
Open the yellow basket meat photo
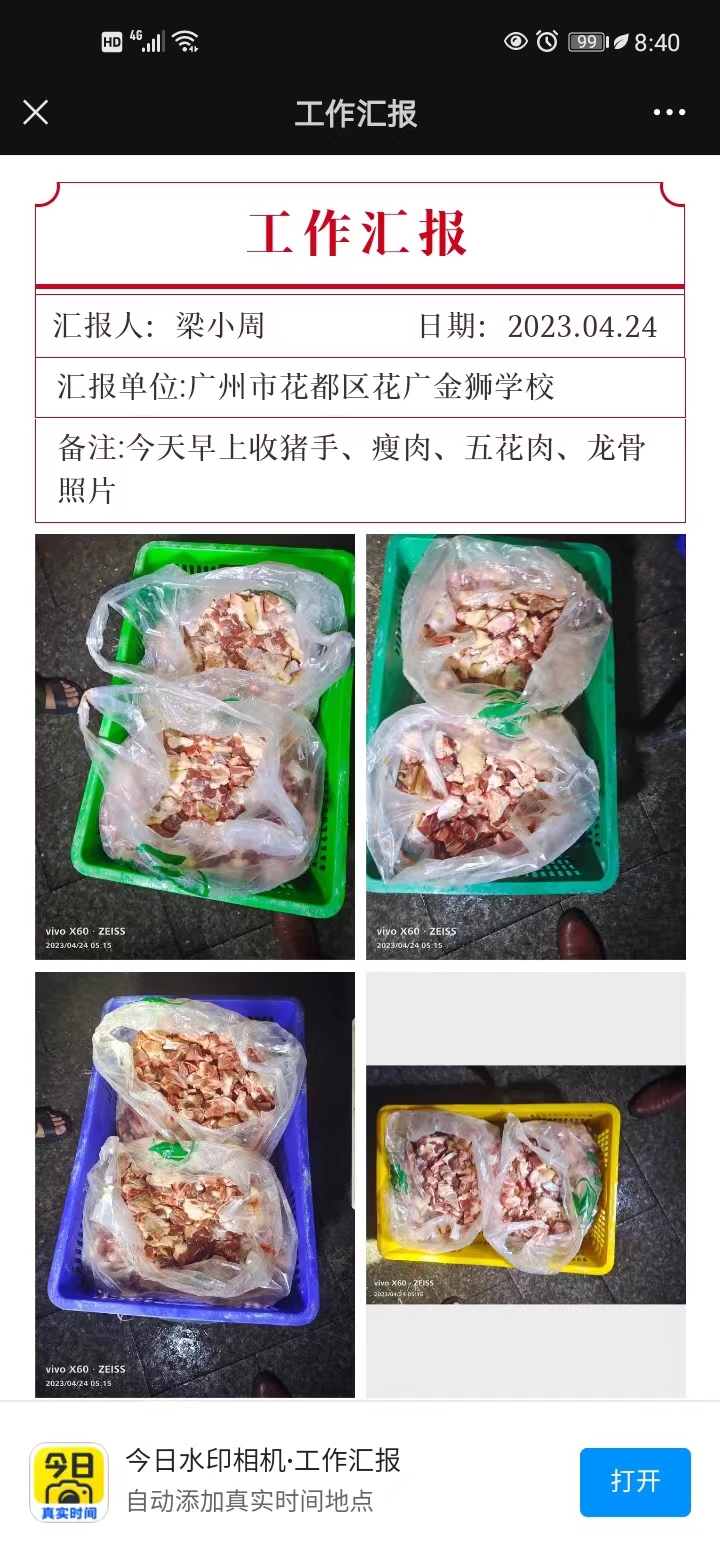coord(525,1184)
